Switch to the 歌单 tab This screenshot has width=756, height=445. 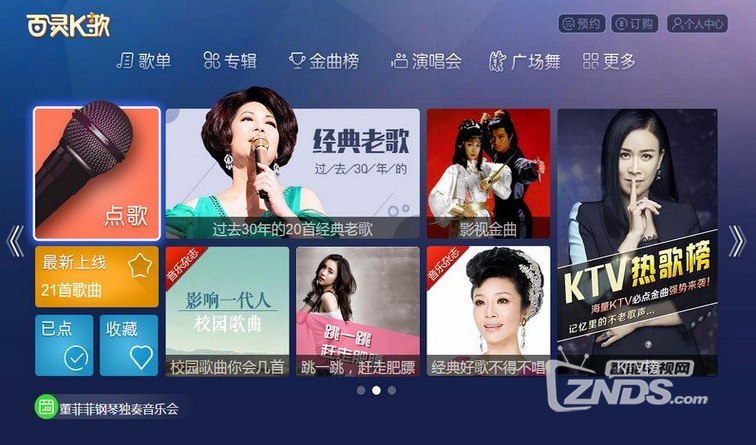point(144,61)
